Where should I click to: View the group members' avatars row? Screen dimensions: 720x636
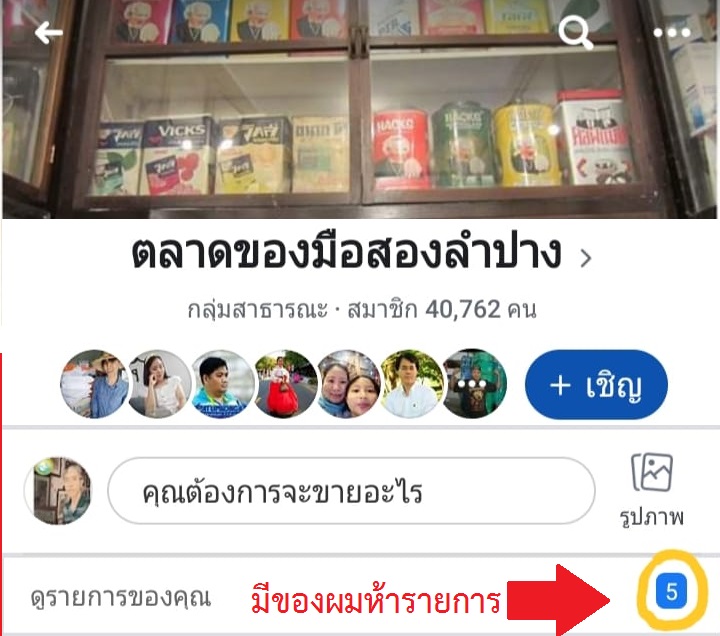283,384
